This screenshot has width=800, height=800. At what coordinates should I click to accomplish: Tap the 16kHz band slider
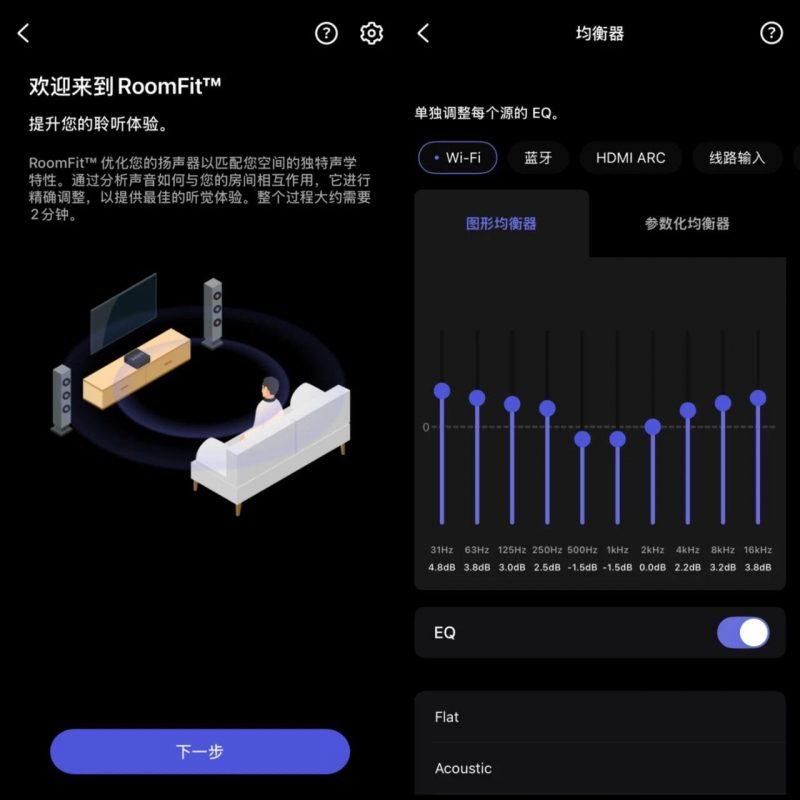pos(758,398)
